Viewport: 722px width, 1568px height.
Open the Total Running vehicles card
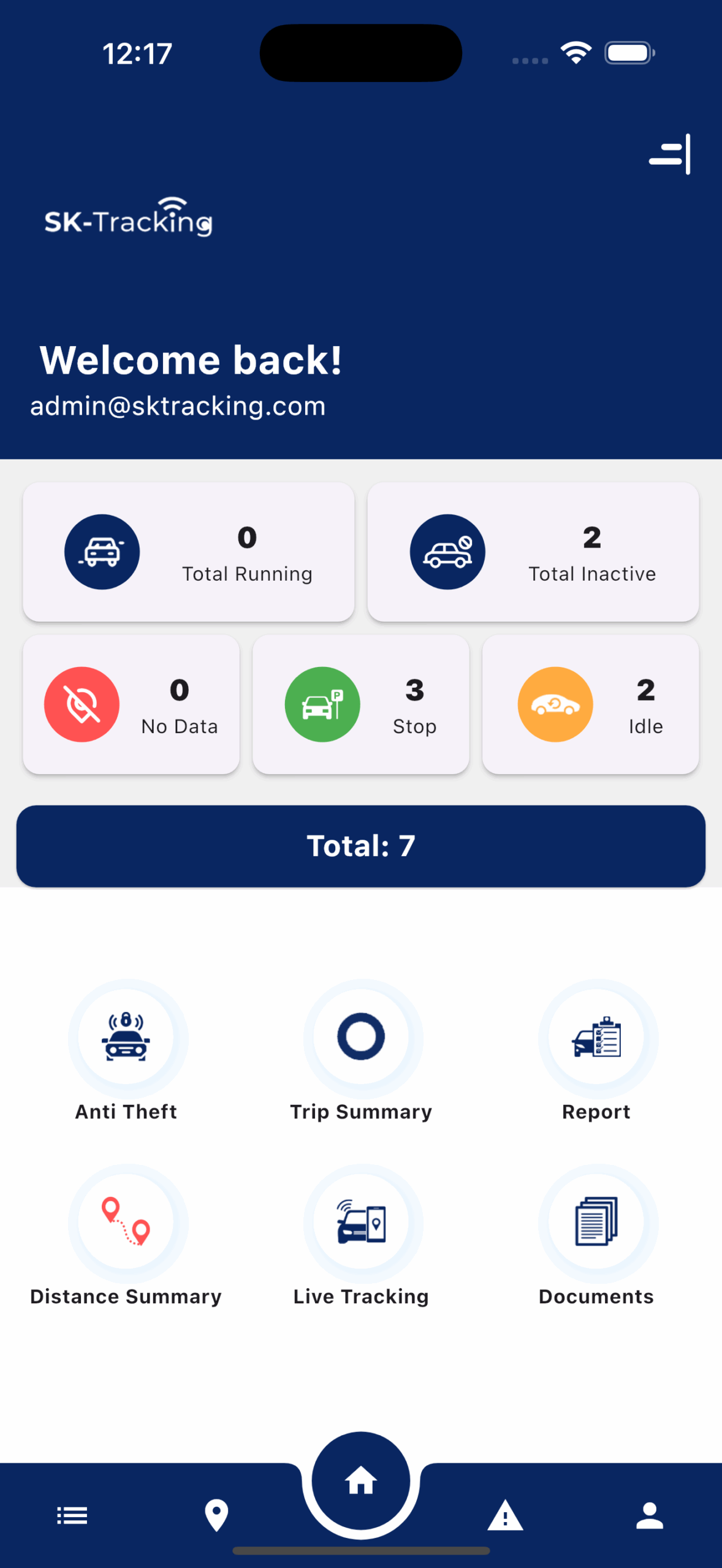[x=189, y=552]
